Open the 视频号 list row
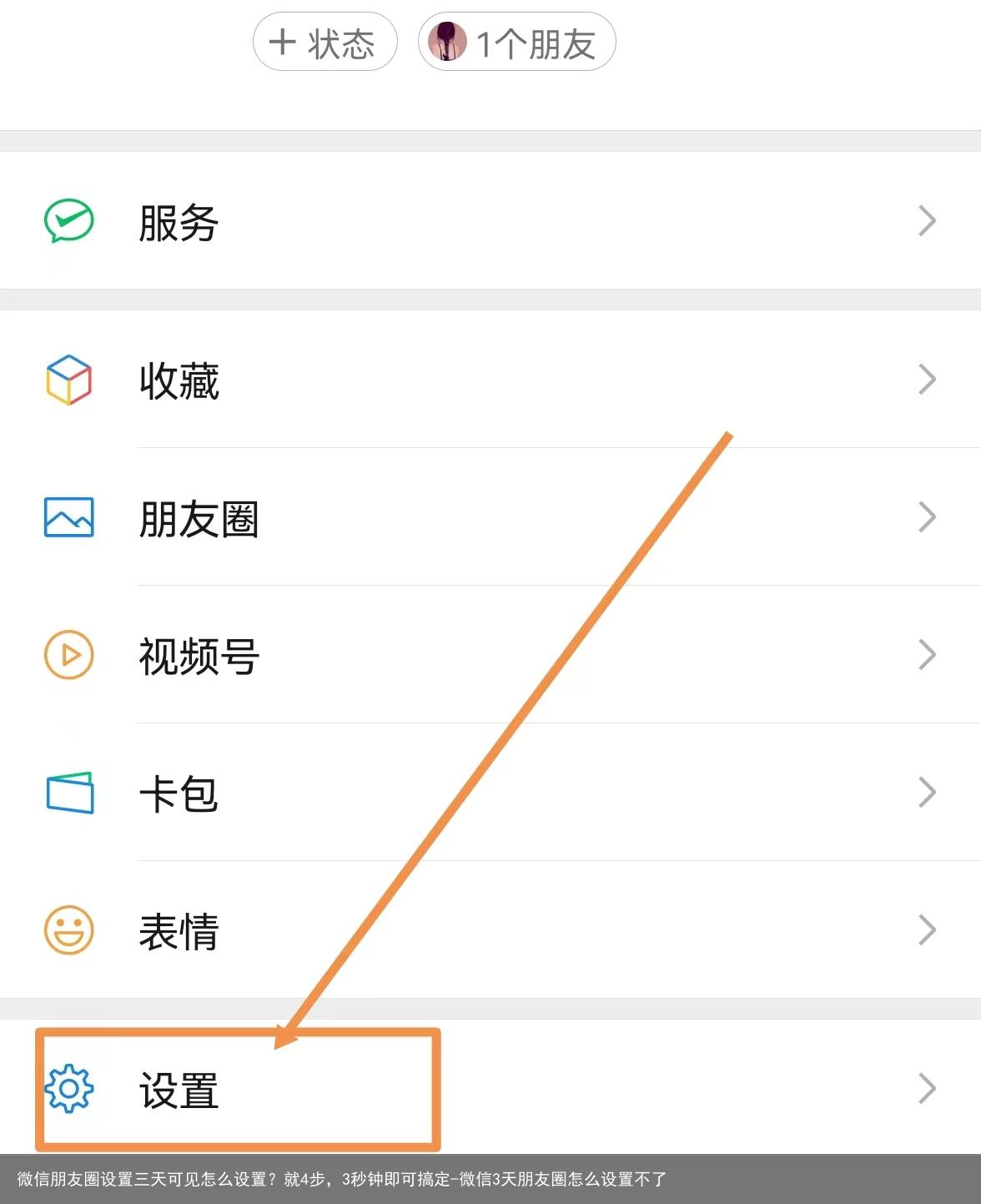 (334, 656)
